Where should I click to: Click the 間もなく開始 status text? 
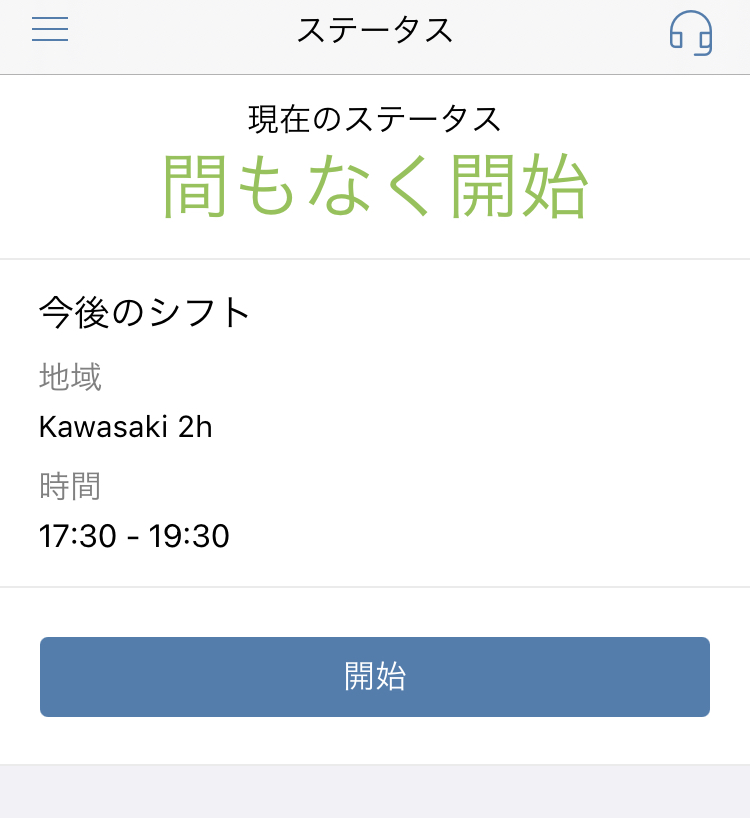375,188
